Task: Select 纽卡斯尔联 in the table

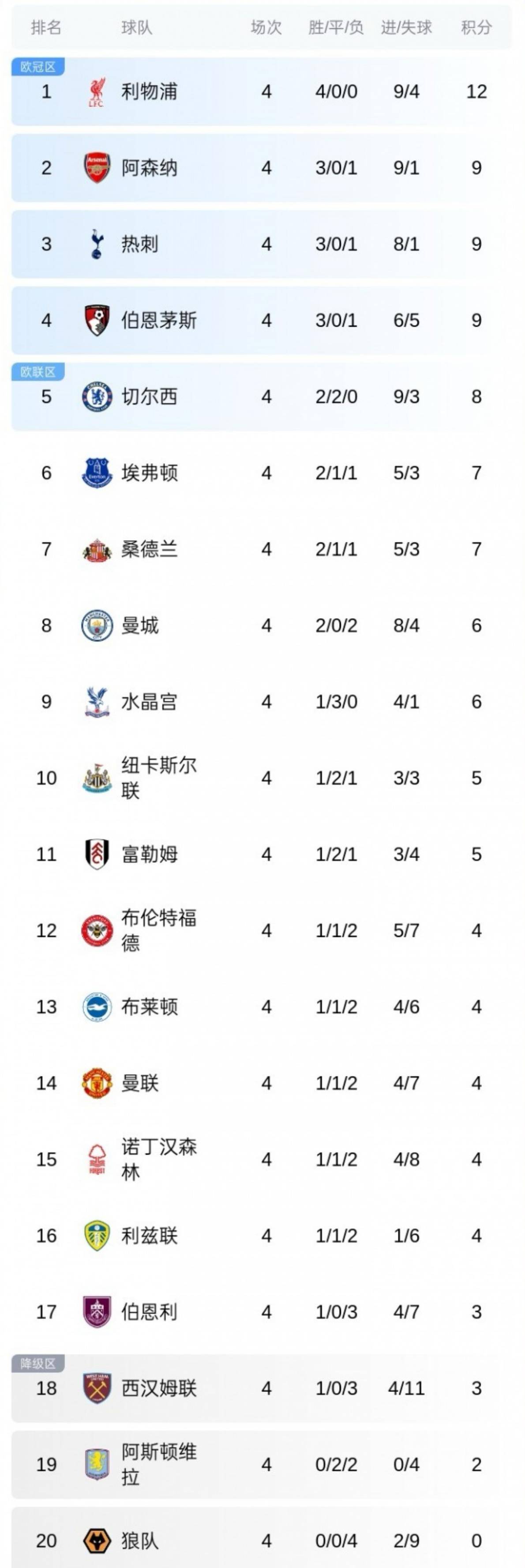Action: [x=158, y=778]
